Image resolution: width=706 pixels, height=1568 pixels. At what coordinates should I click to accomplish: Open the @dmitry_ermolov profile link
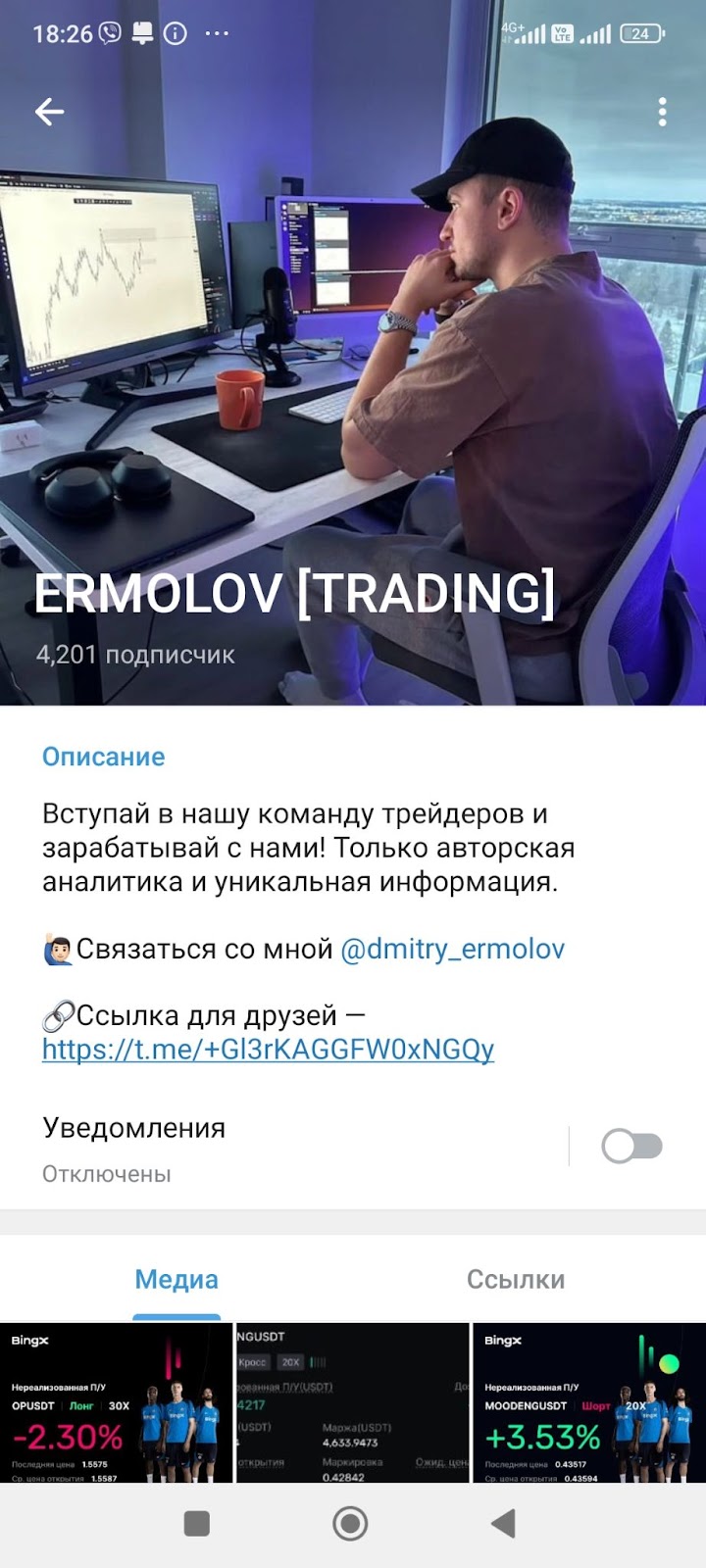[x=453, y=950]
